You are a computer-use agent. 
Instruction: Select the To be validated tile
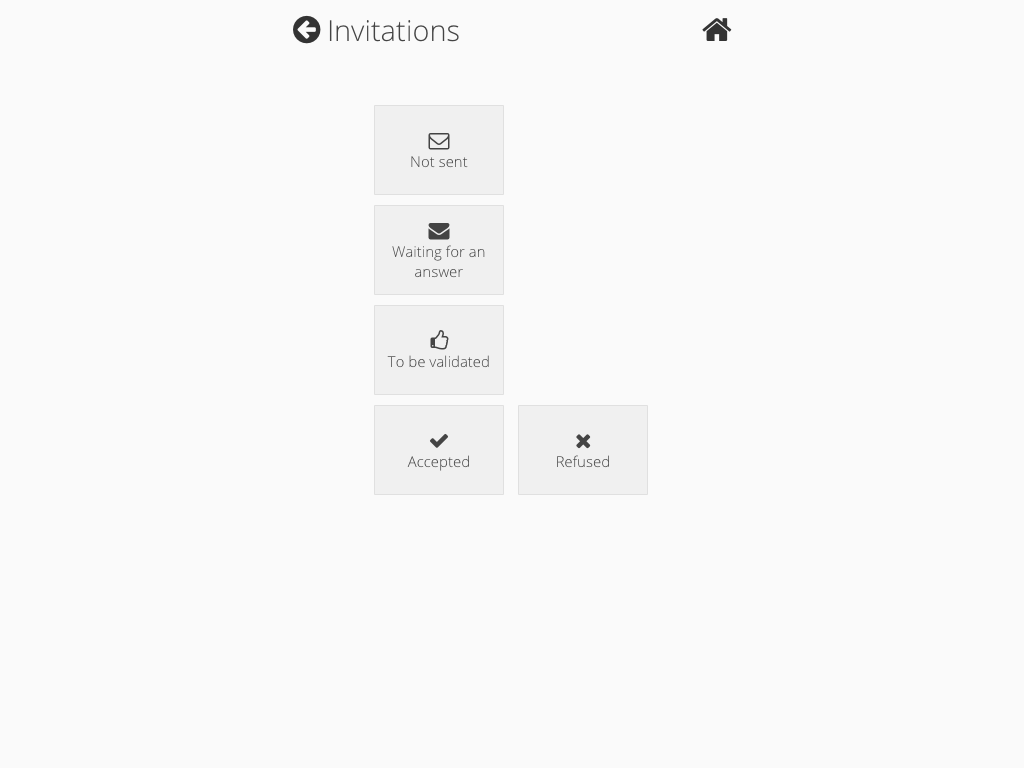(x=438, y=350)
